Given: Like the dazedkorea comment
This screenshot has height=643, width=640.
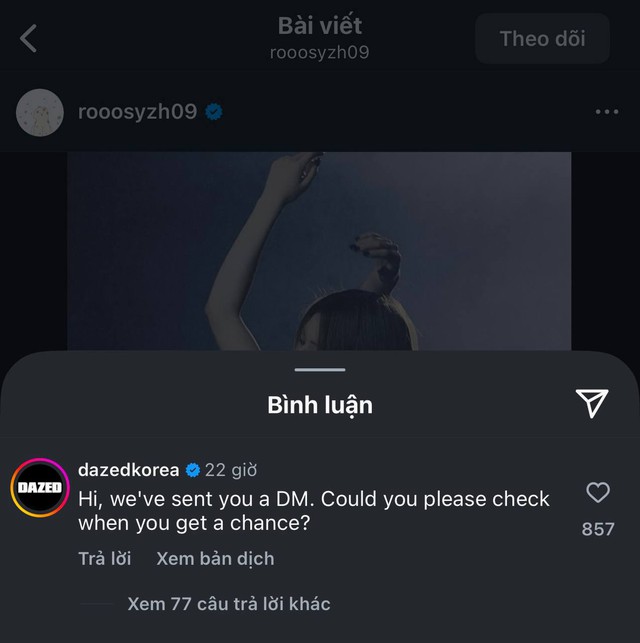Looking at the screenshot, I should tap(598, 492).
